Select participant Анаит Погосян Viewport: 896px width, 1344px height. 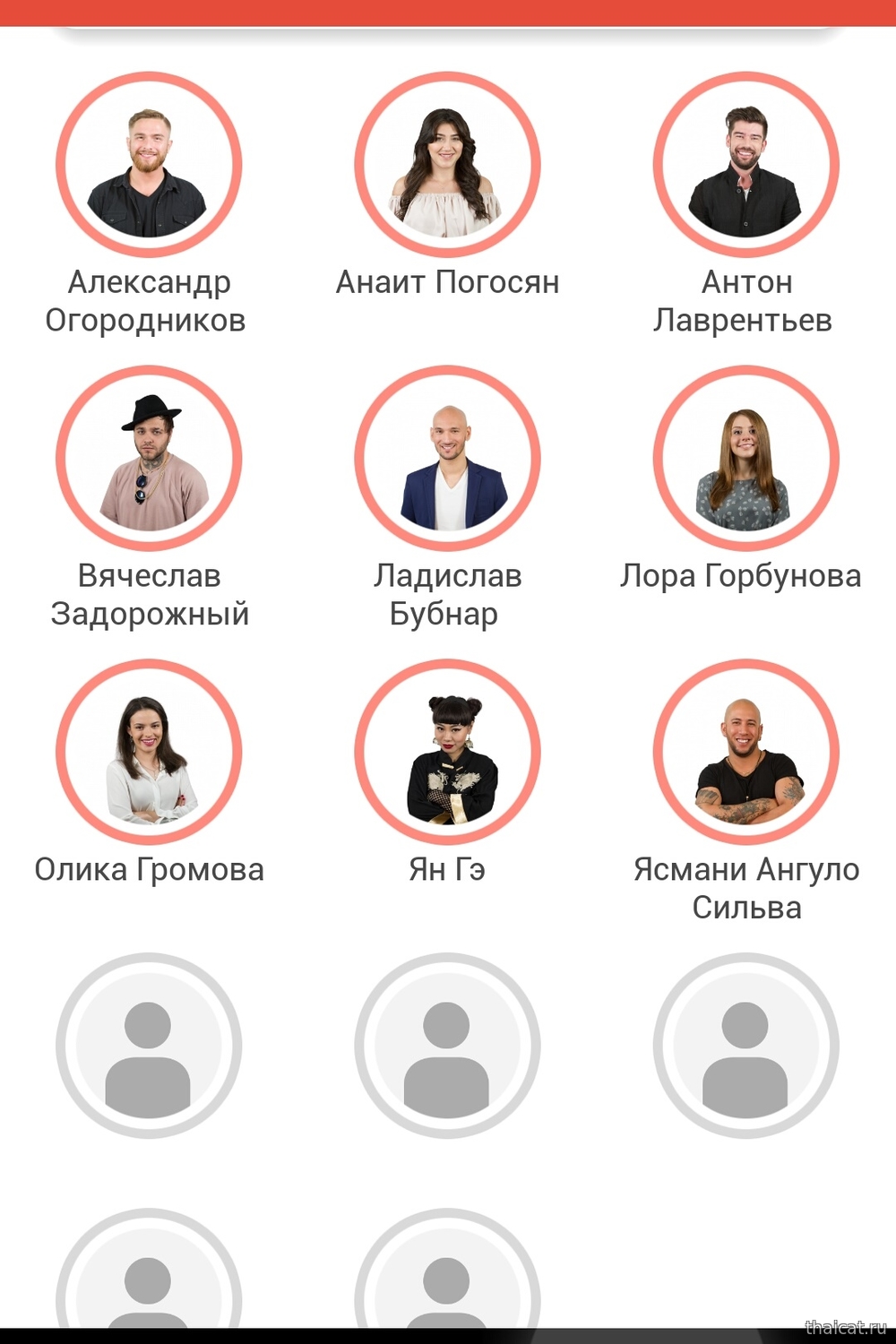pos(447,166)
